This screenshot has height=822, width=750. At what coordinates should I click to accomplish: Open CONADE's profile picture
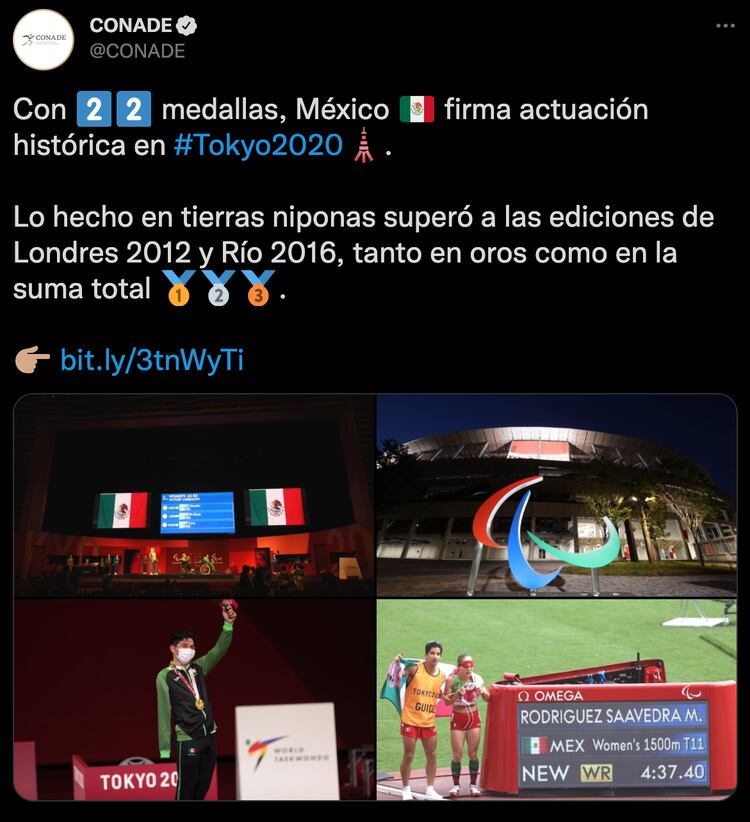click(x=43, y=39)
